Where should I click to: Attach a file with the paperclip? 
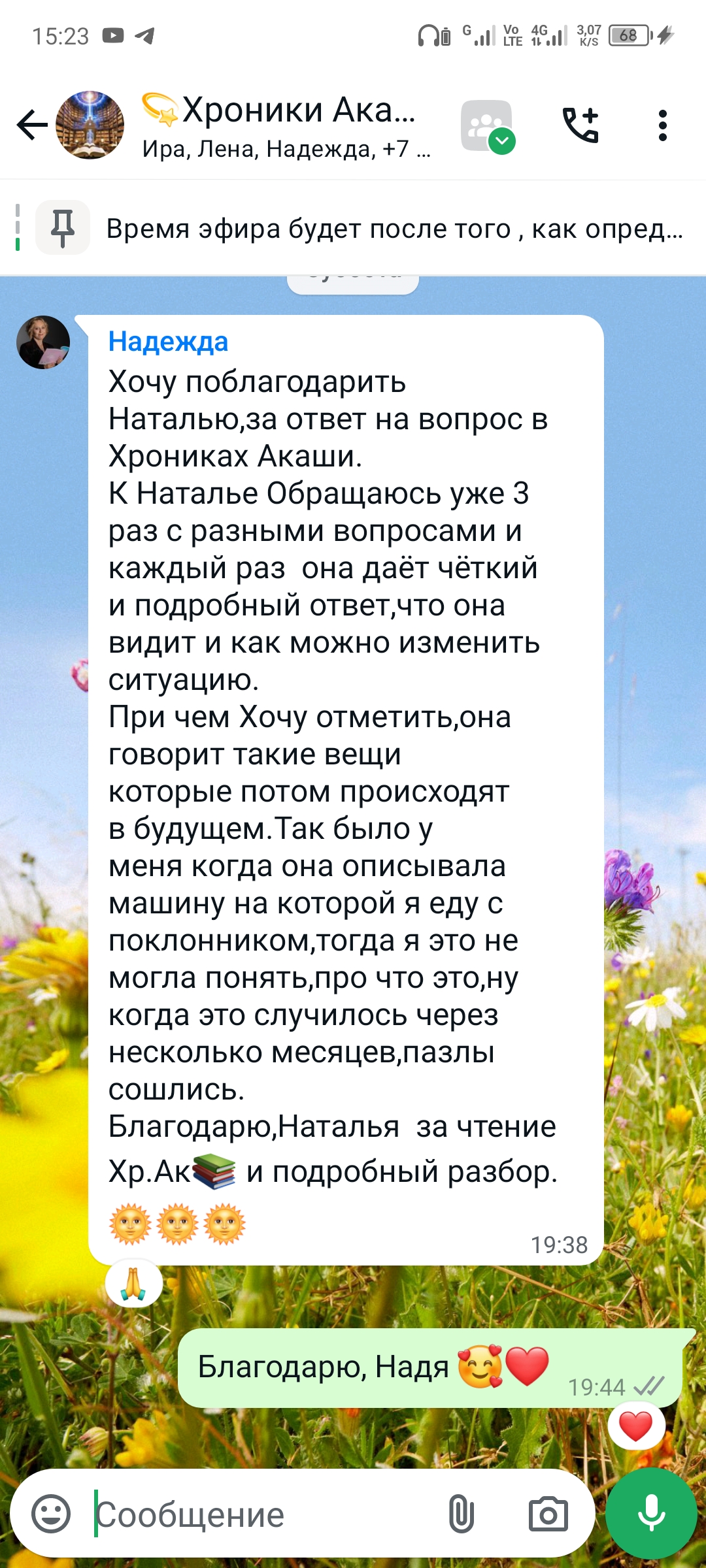461,1514
